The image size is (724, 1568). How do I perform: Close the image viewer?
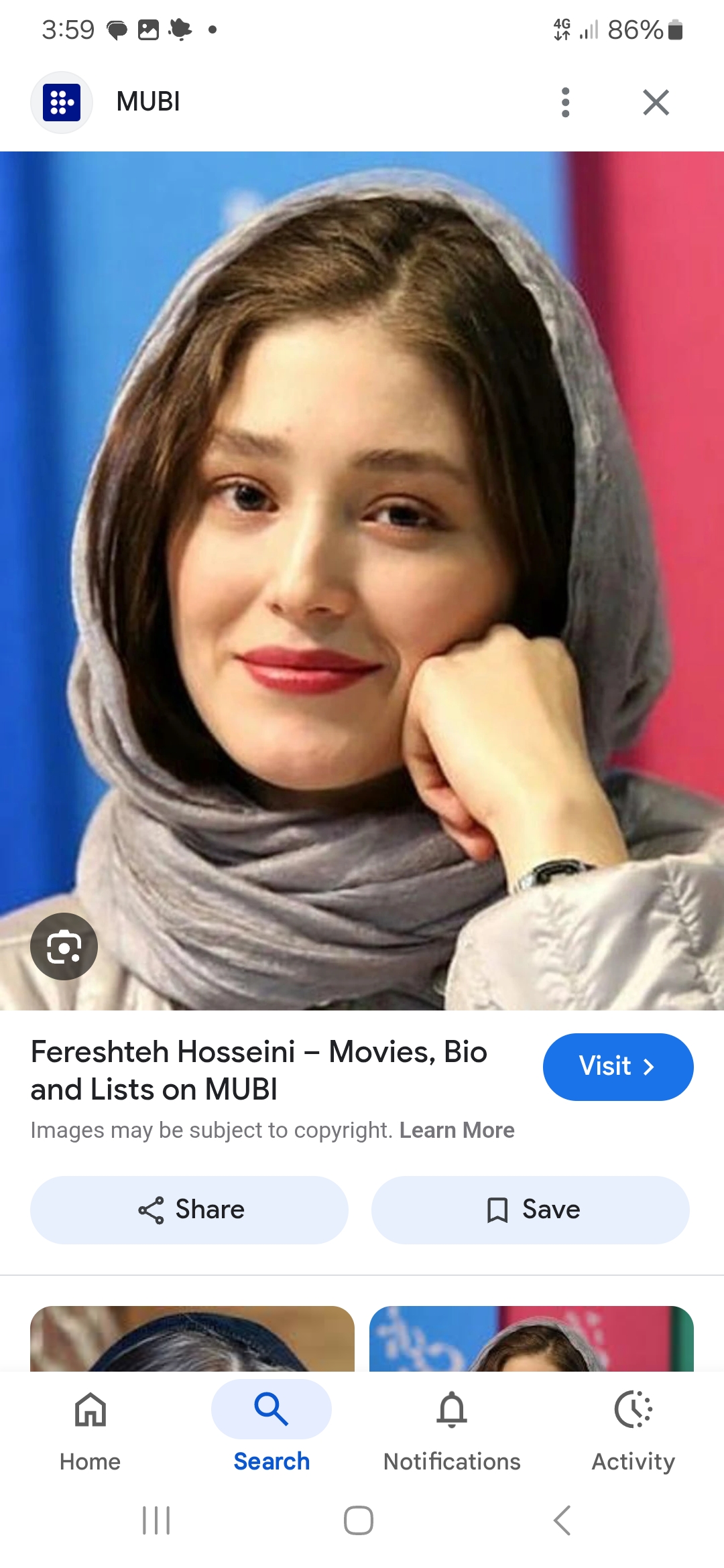[x=656, y=103]
